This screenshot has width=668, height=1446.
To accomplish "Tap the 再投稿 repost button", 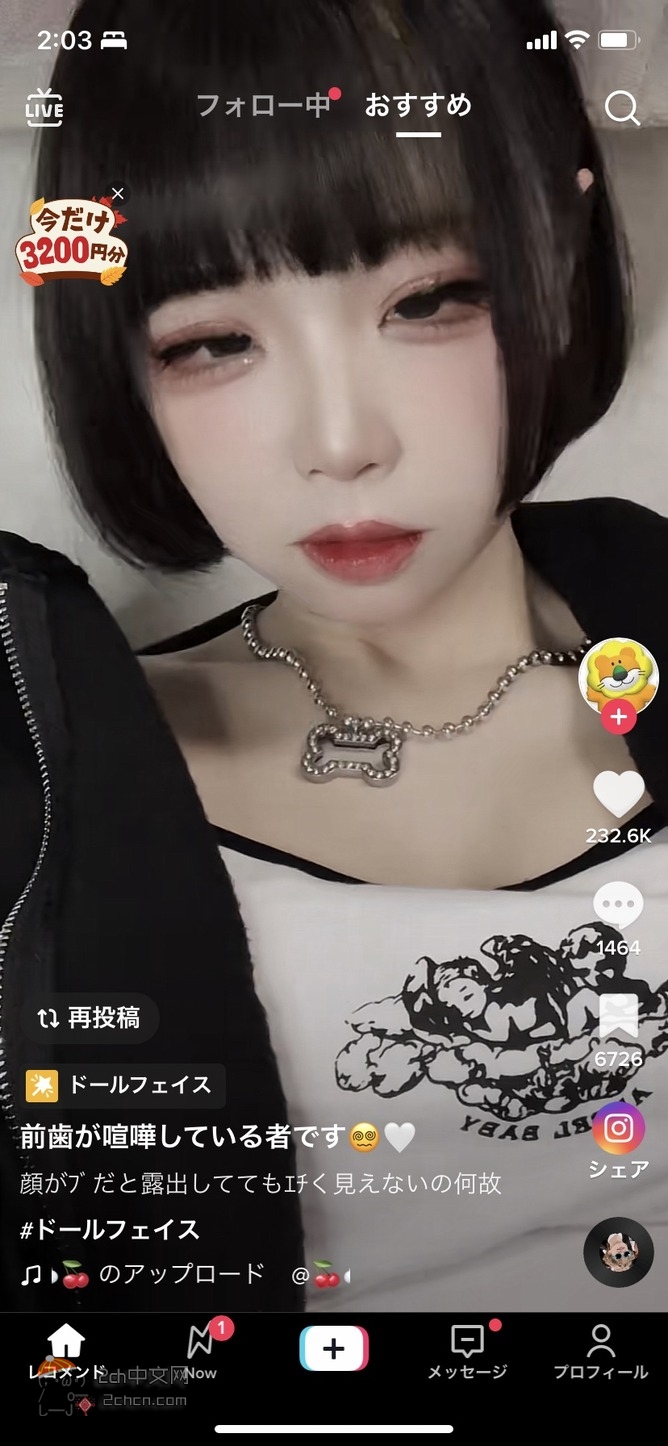I will pyautogui.click(x=89, y=1019).
